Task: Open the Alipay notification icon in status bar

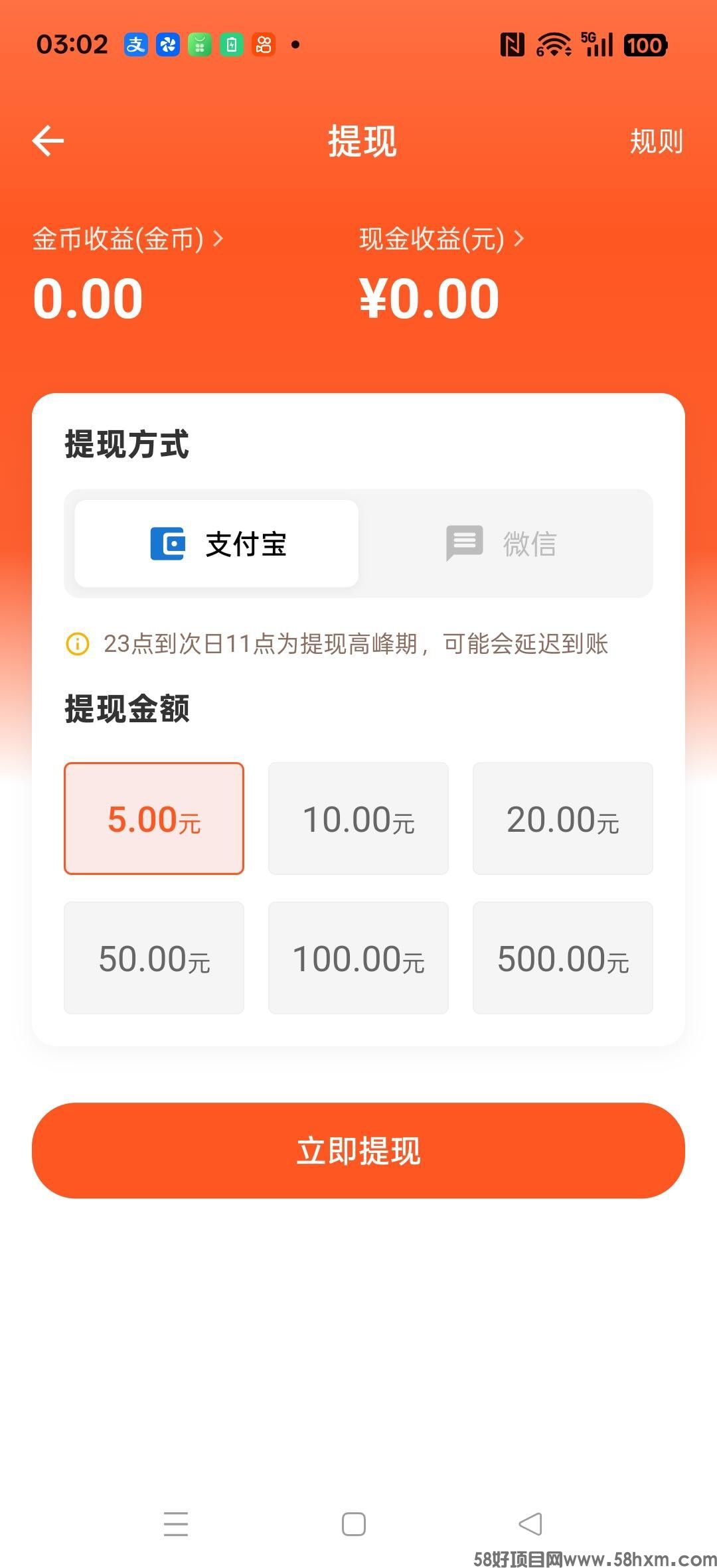Action: 135,43
